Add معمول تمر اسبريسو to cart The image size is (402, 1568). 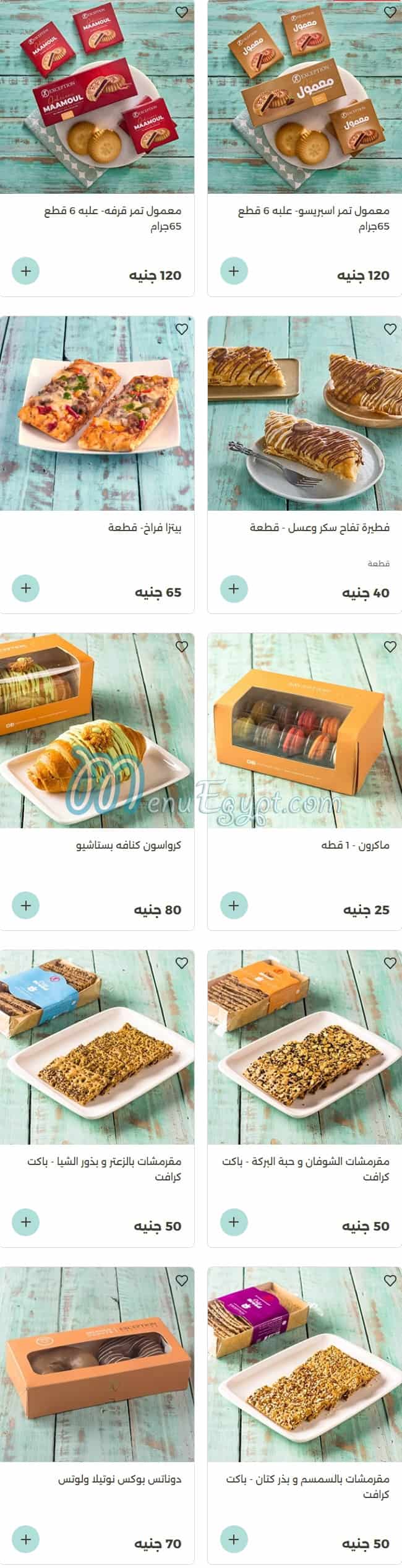point(233,271)
